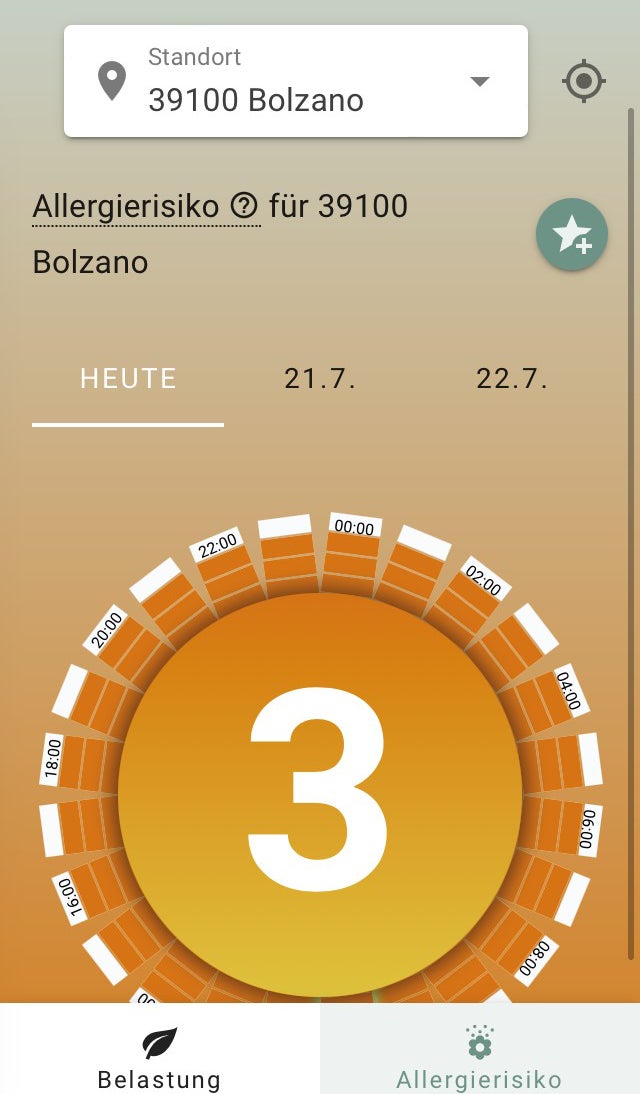Switch to the Allergierisiko bottom tab
This screenshot has height=1094, width=640.
click(479, 1058)
